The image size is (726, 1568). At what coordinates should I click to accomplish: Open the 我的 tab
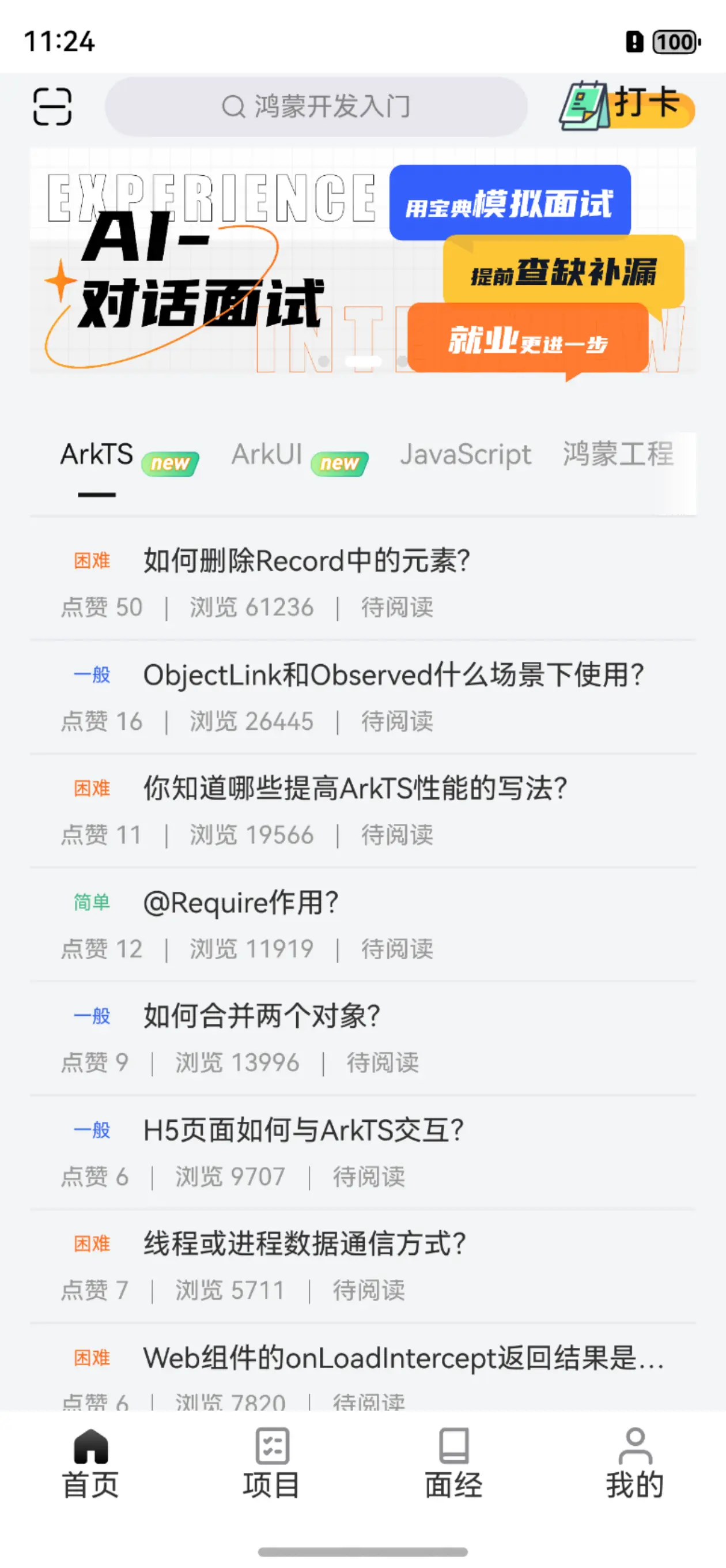[635, 1463]
